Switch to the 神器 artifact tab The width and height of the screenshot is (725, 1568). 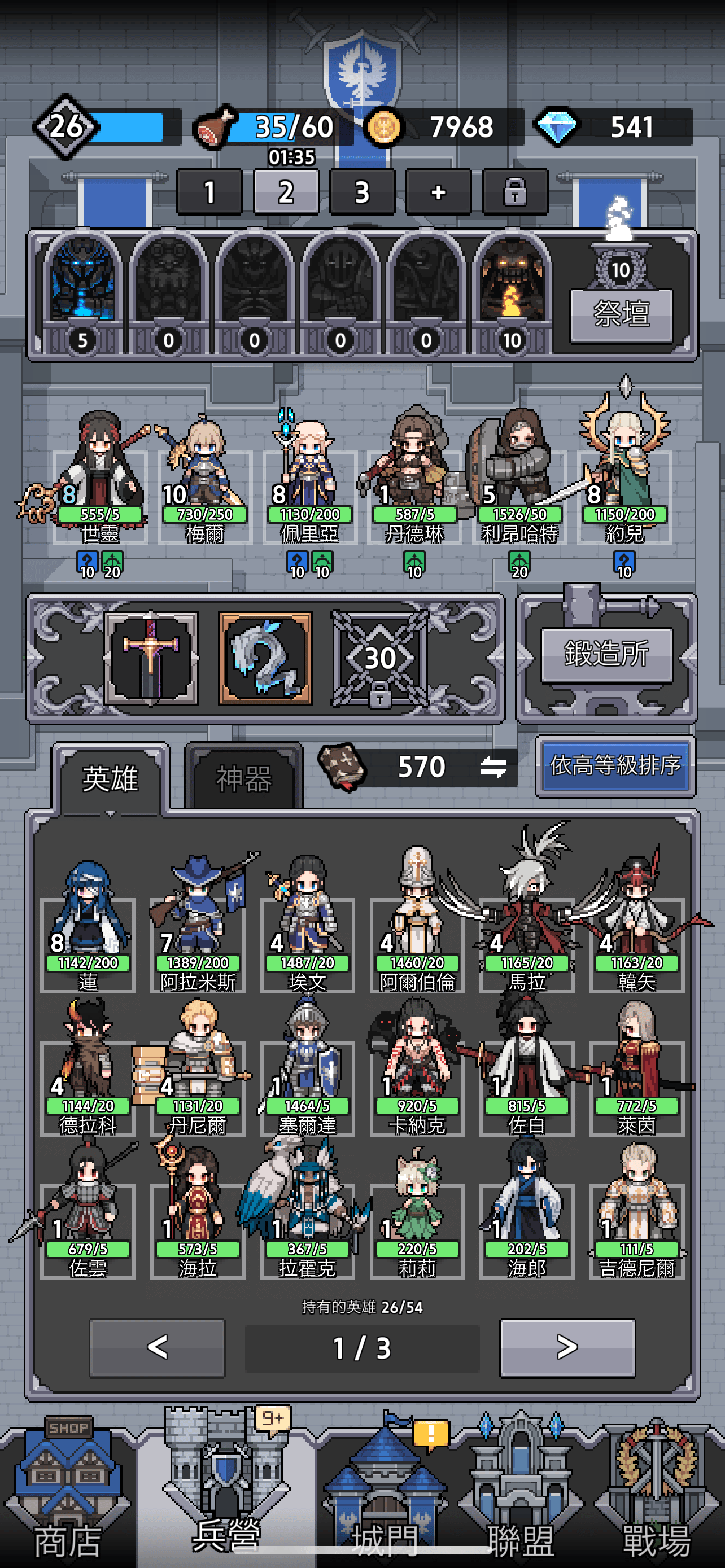243,778
